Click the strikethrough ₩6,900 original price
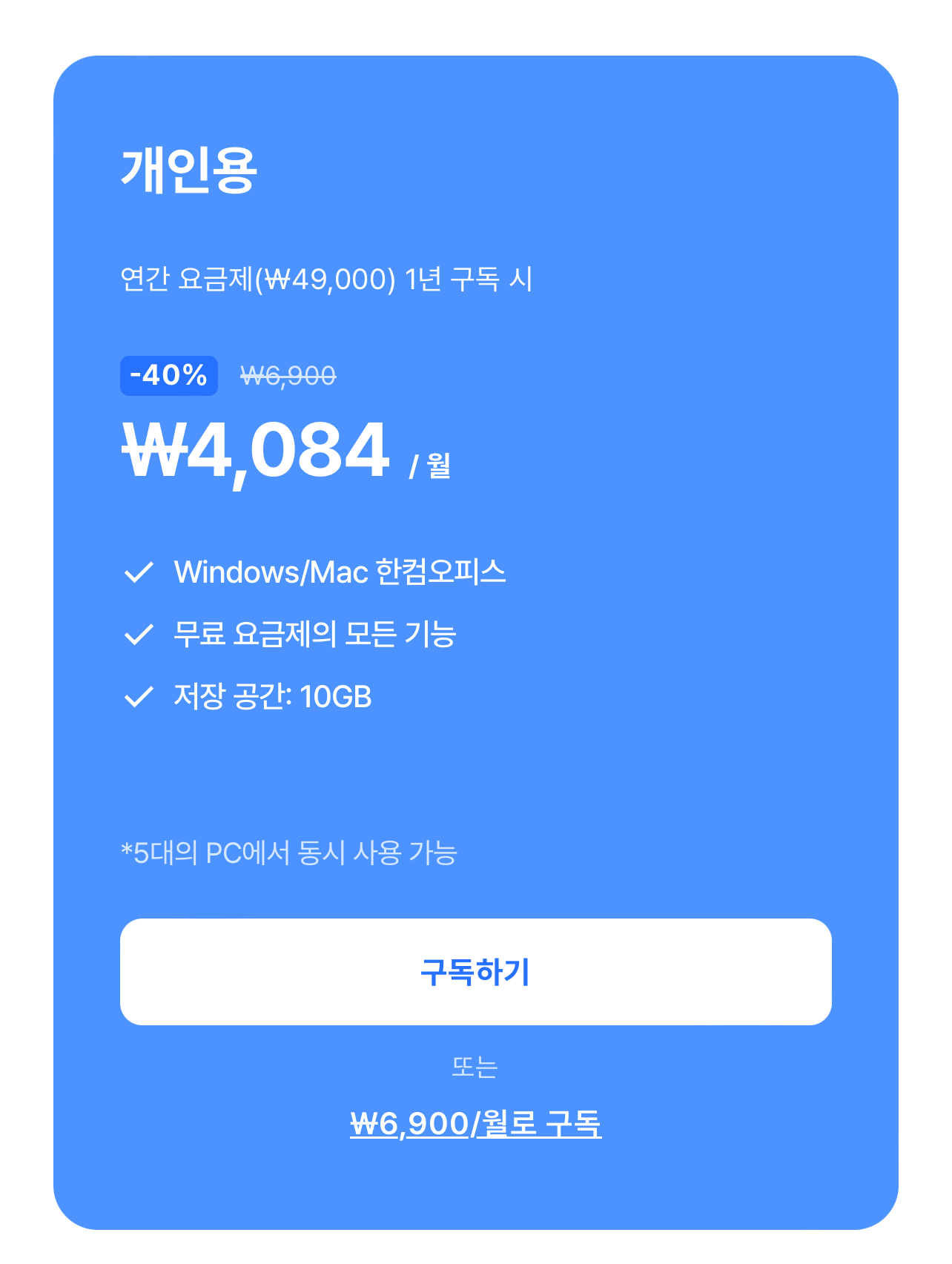 288,377
